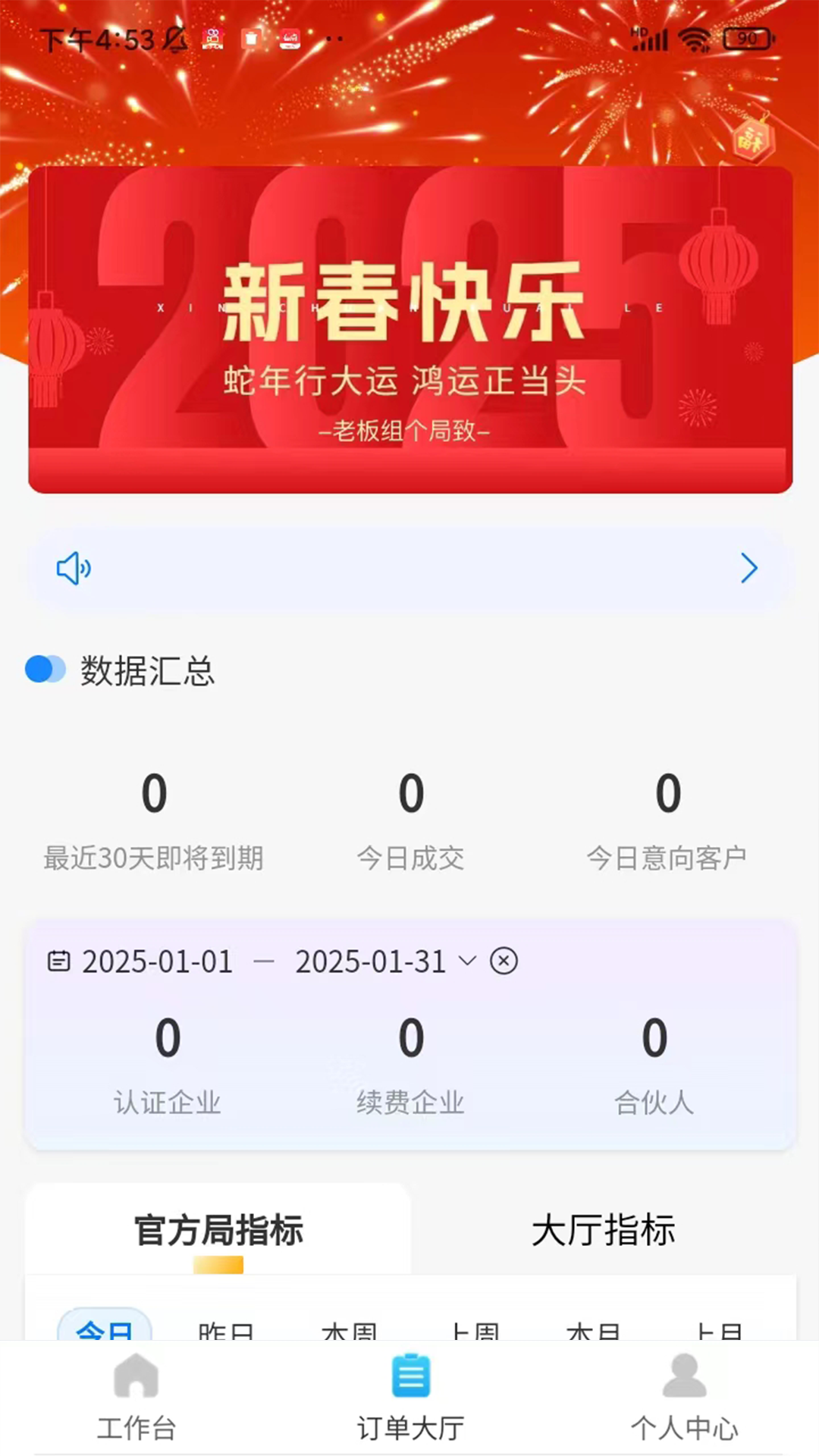Clear the date filter via the circled X icon
This screenshot has height=1456, width=819.
pos(502,962)
